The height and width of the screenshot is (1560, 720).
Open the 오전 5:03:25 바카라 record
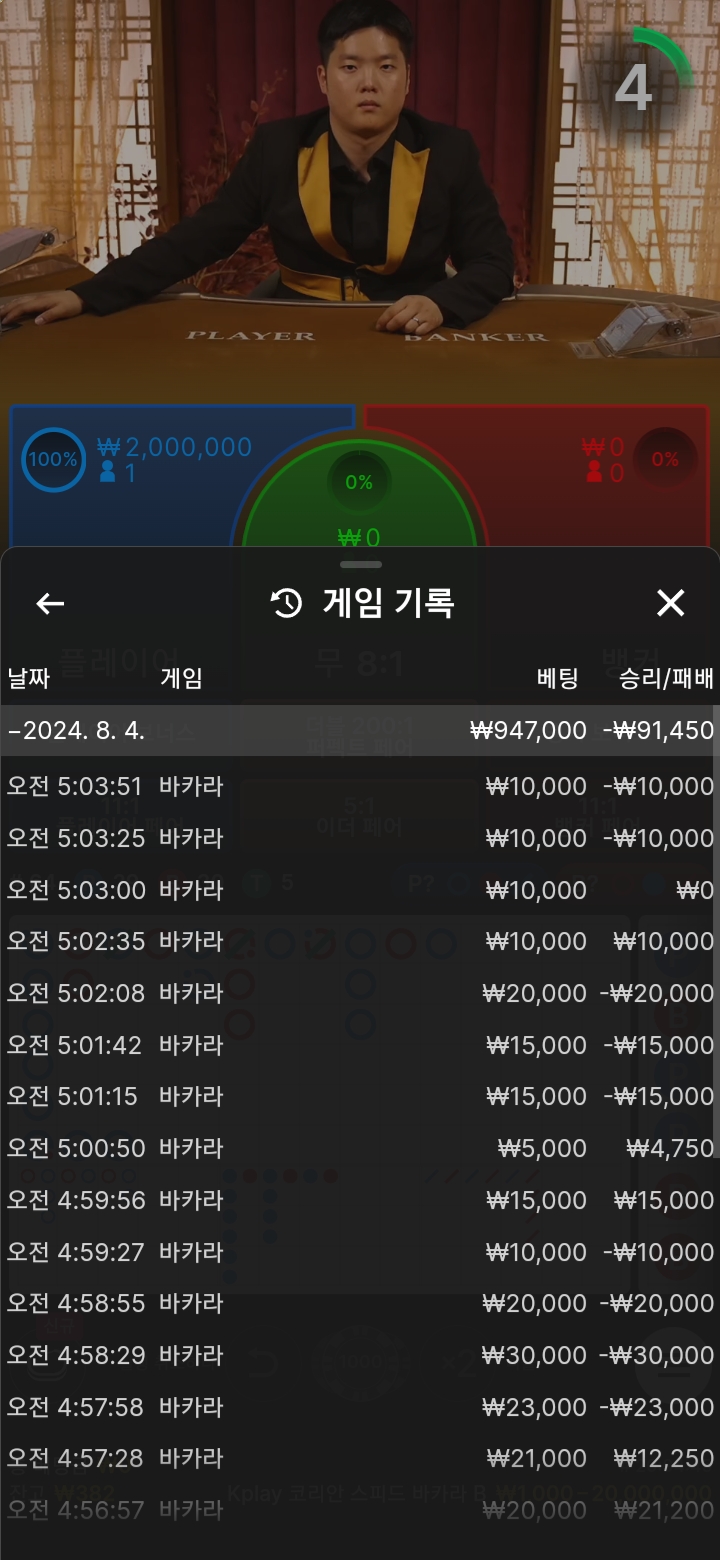360,838
